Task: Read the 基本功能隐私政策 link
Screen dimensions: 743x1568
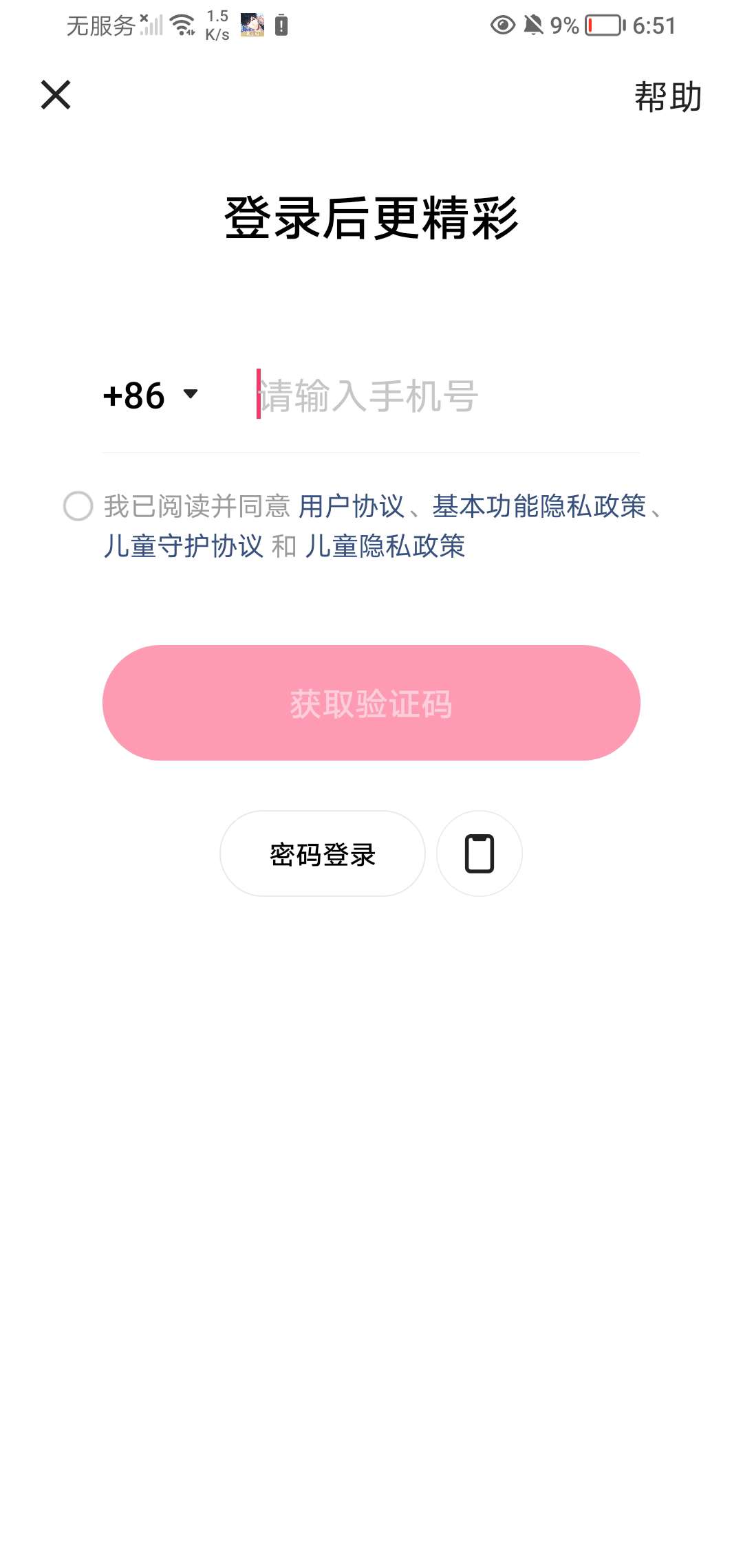Action: pyautogui.click(x=539, y=507)
